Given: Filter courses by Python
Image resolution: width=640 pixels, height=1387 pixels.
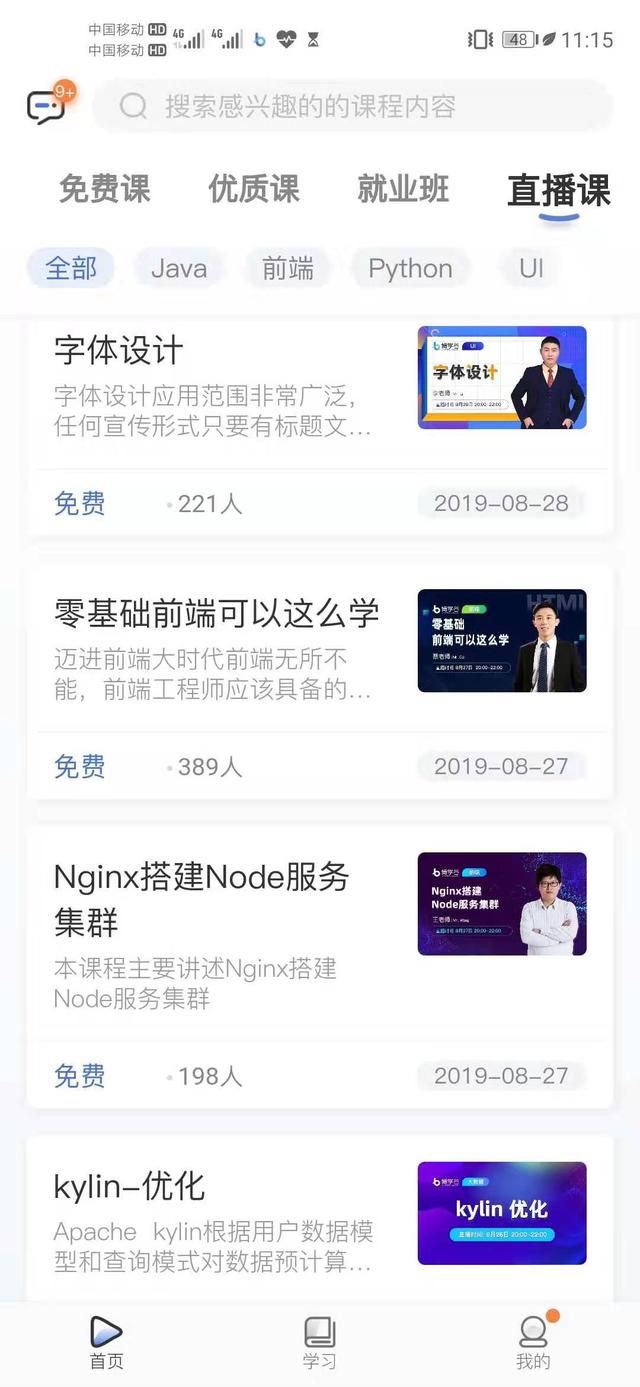Looking at the screenshot, I should [410, 268].
